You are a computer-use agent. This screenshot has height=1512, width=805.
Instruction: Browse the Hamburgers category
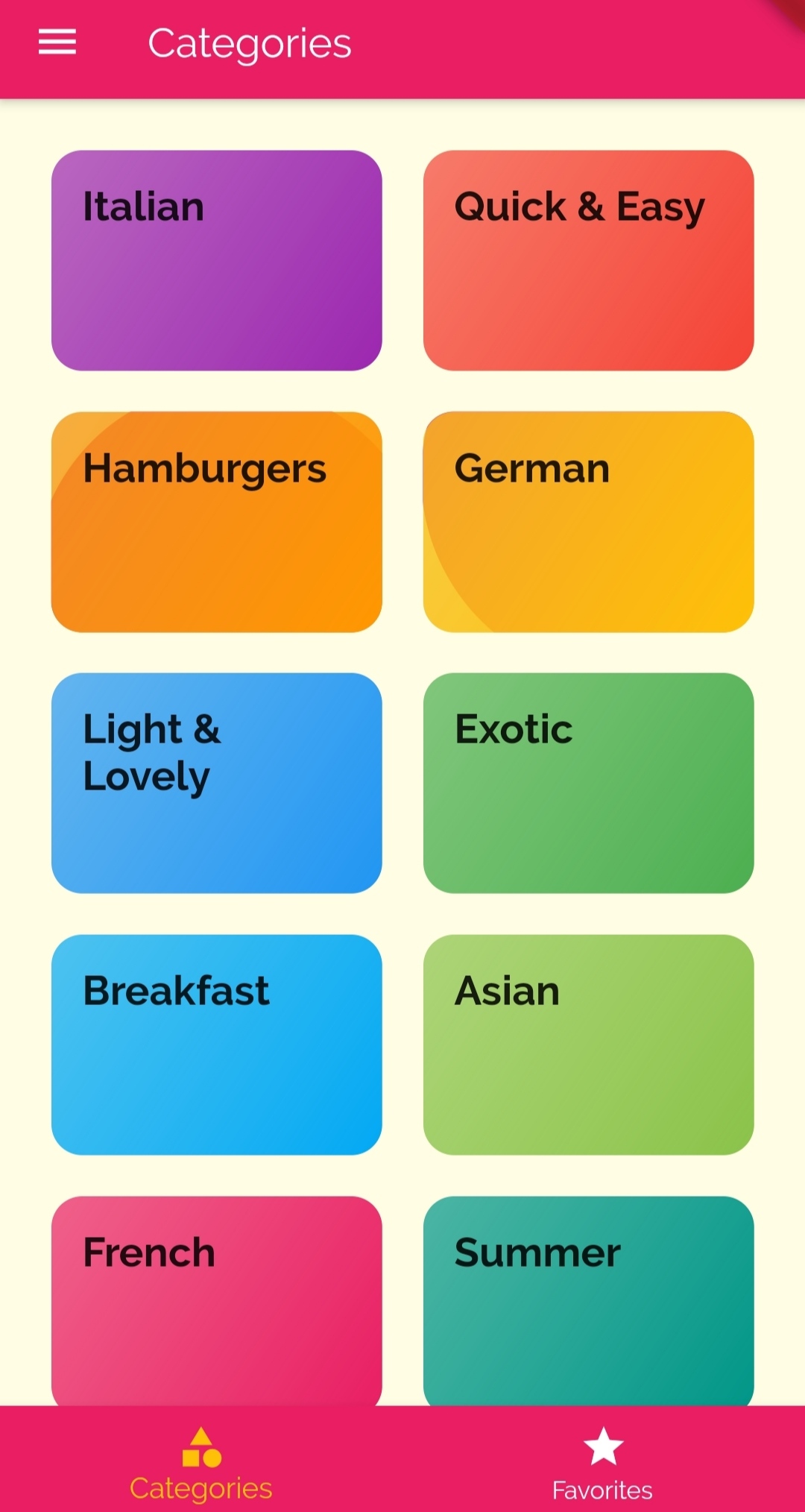point(216,521)
